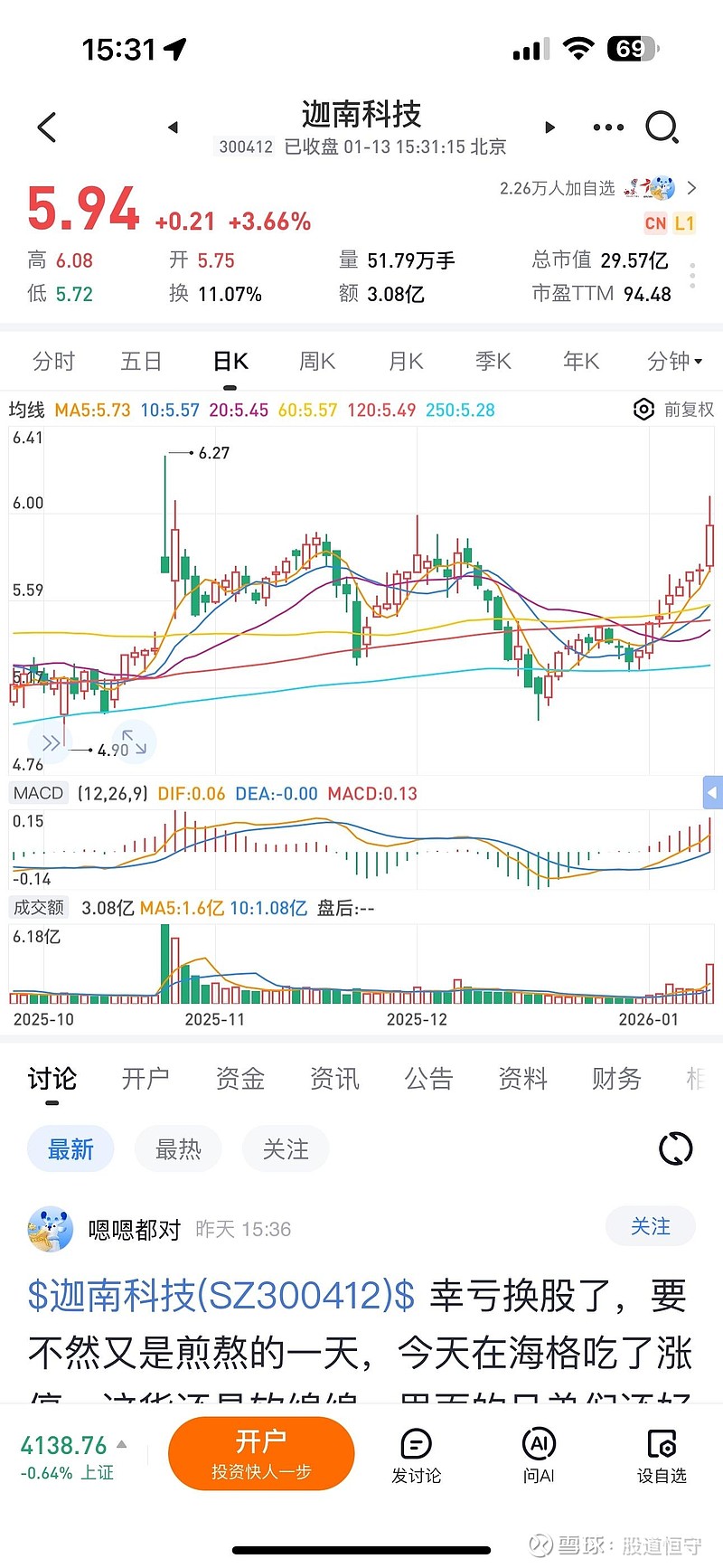Open the search magnifier icon
Screen dimensions: 723x1568
pos(662,128)
